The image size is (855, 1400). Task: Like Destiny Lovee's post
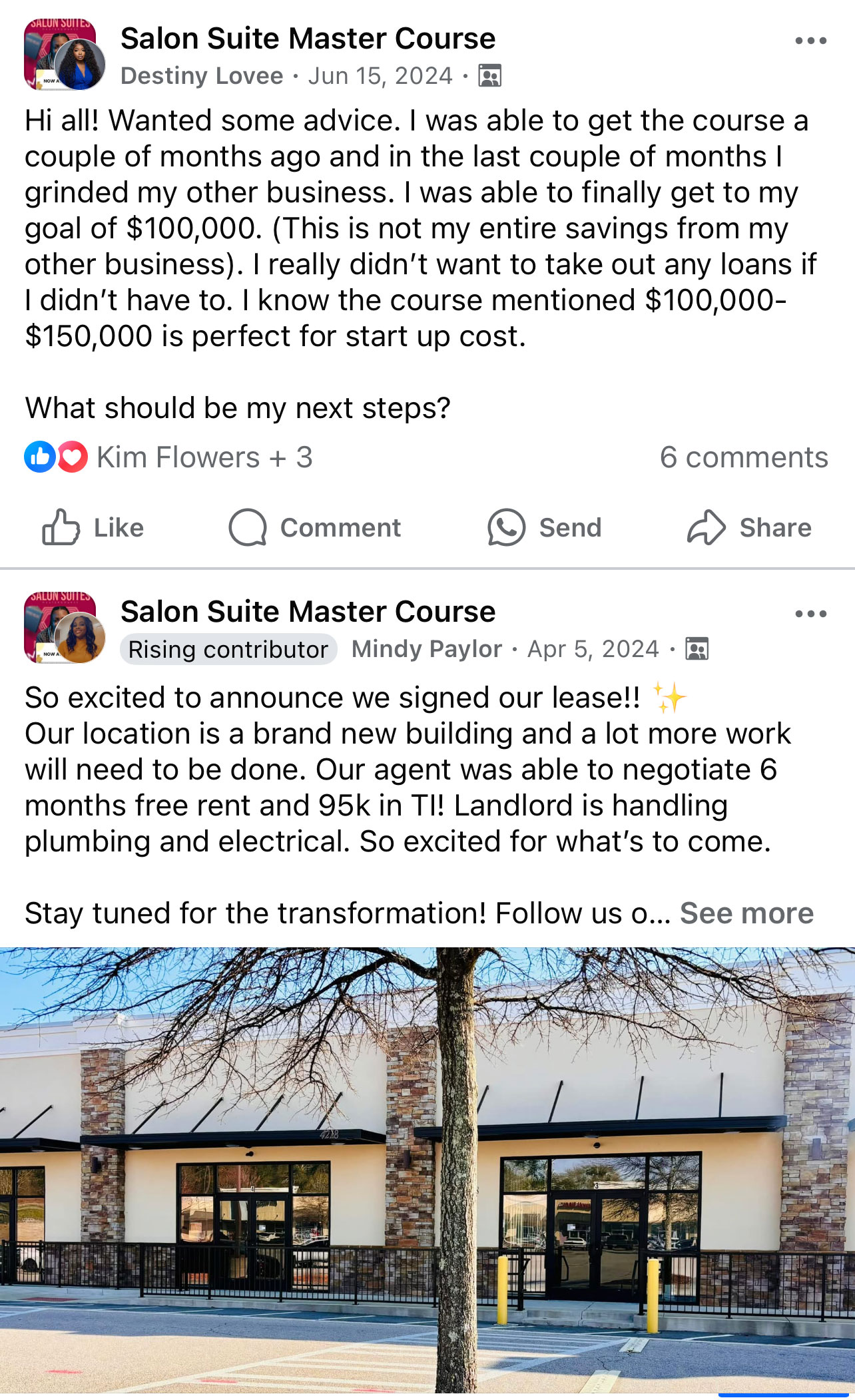(93, 528)
